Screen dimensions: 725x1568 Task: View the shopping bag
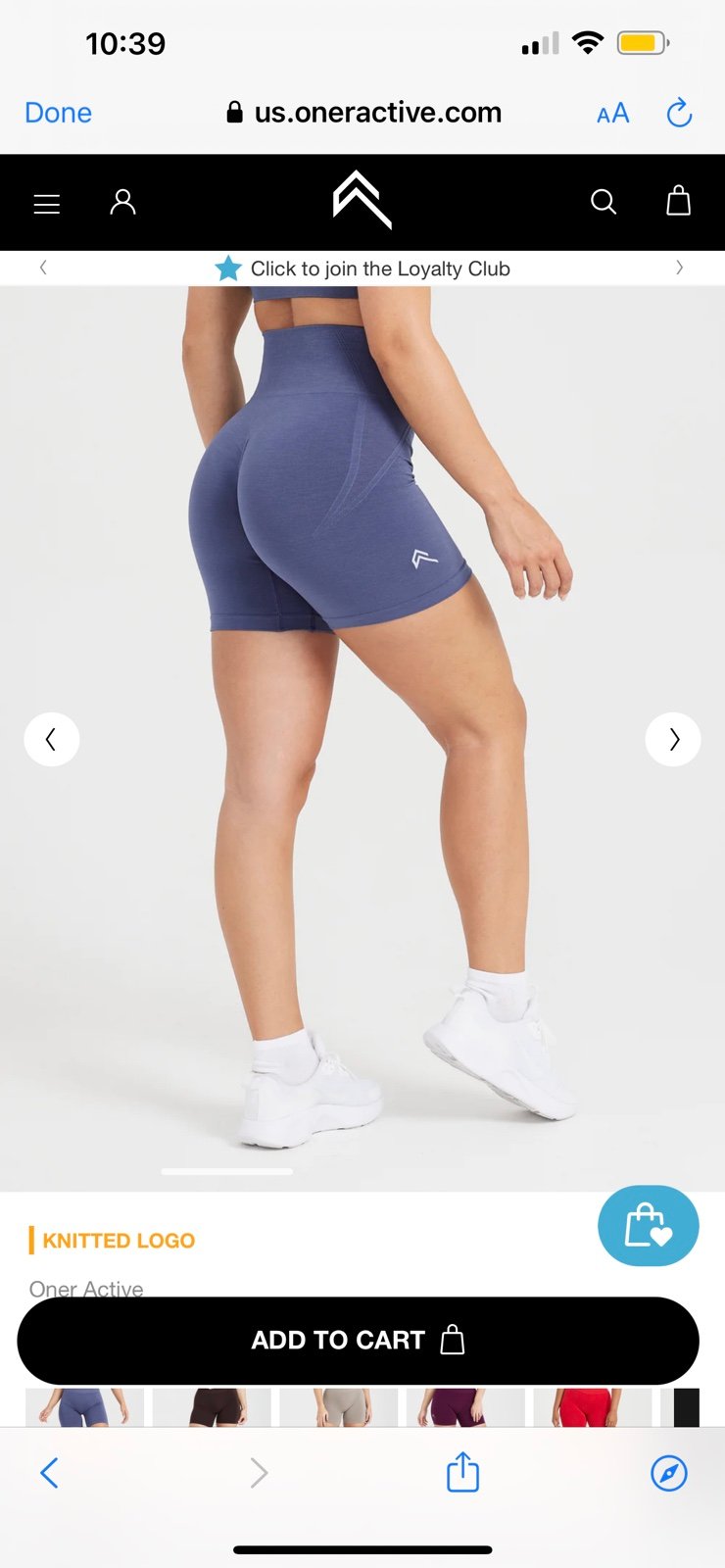point(679,201)
